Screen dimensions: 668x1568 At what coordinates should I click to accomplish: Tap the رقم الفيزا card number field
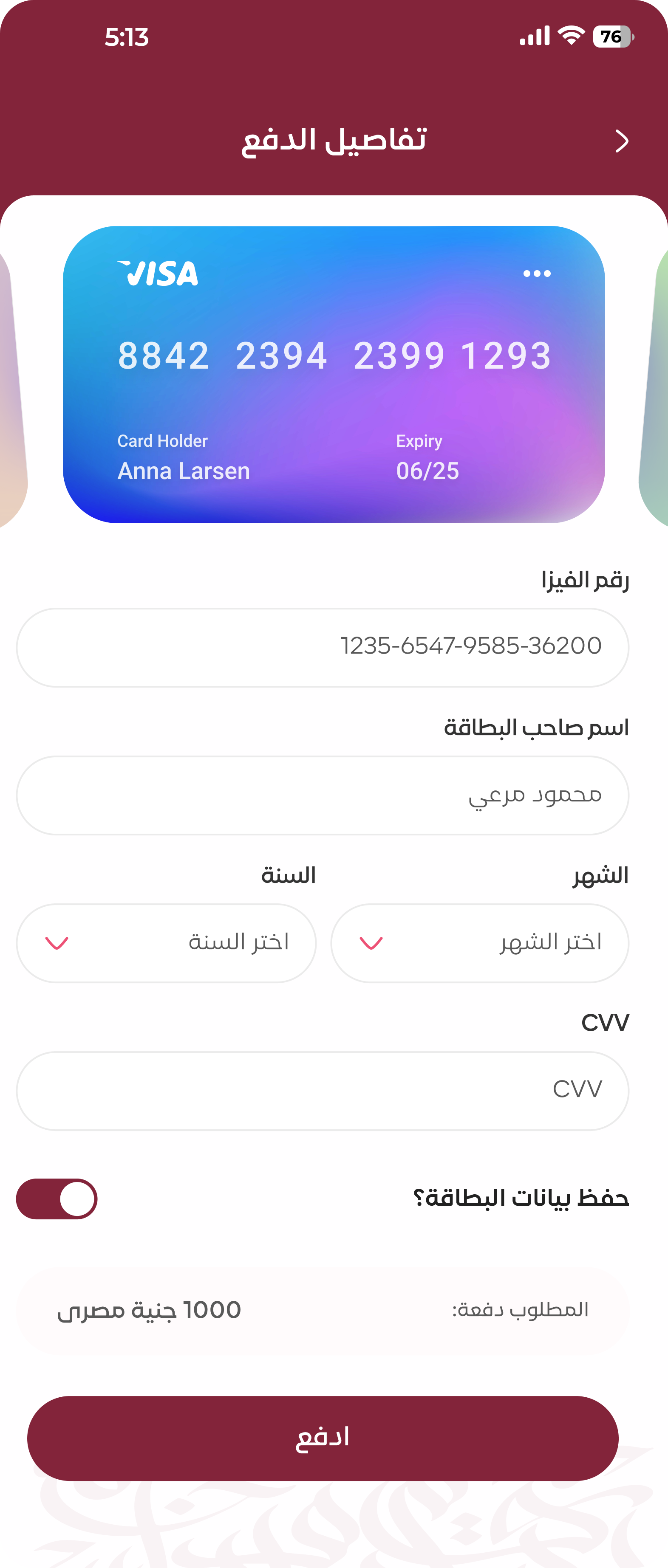322,648
